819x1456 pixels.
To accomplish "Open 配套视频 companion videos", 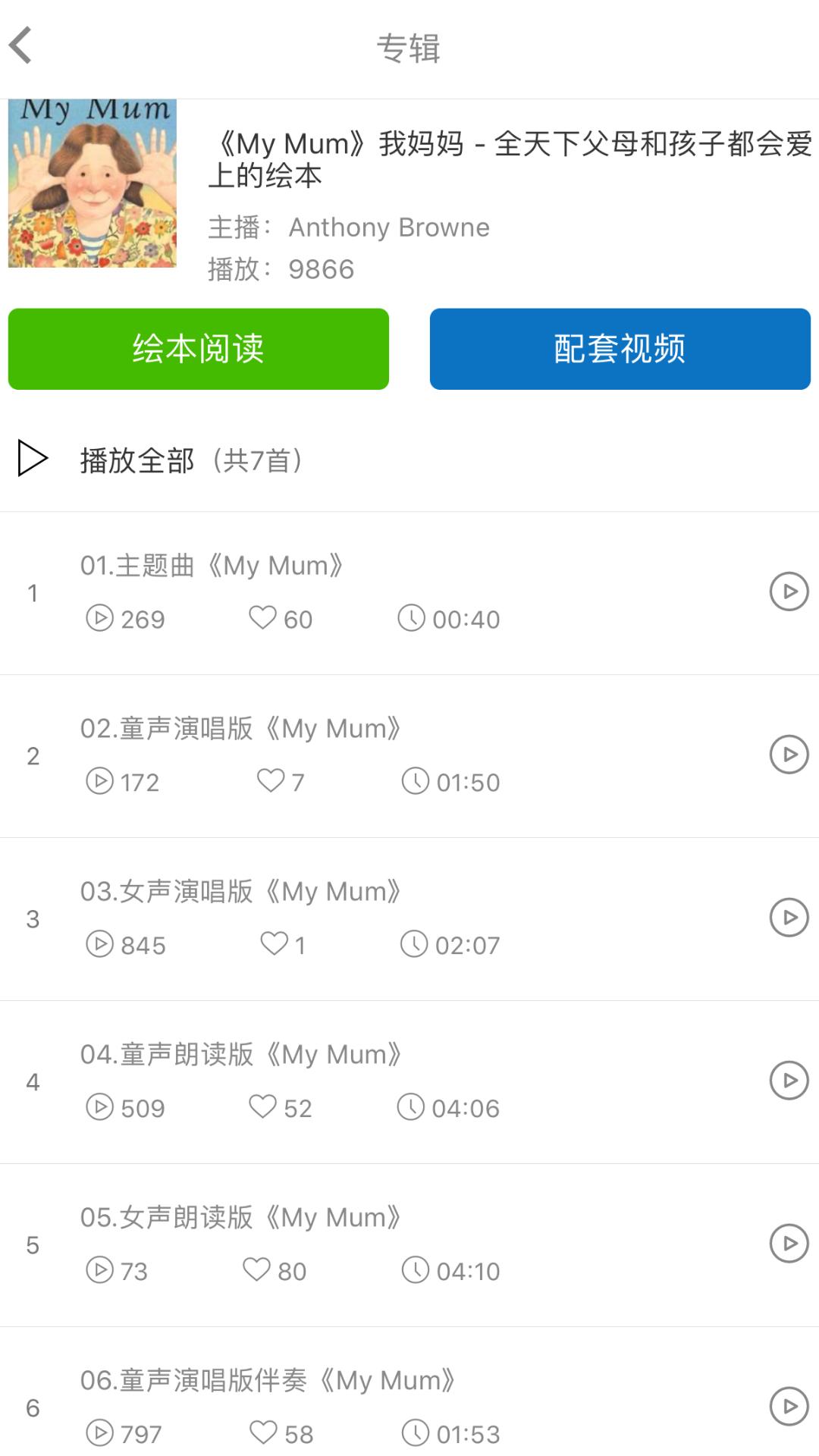I will [620, 348].
